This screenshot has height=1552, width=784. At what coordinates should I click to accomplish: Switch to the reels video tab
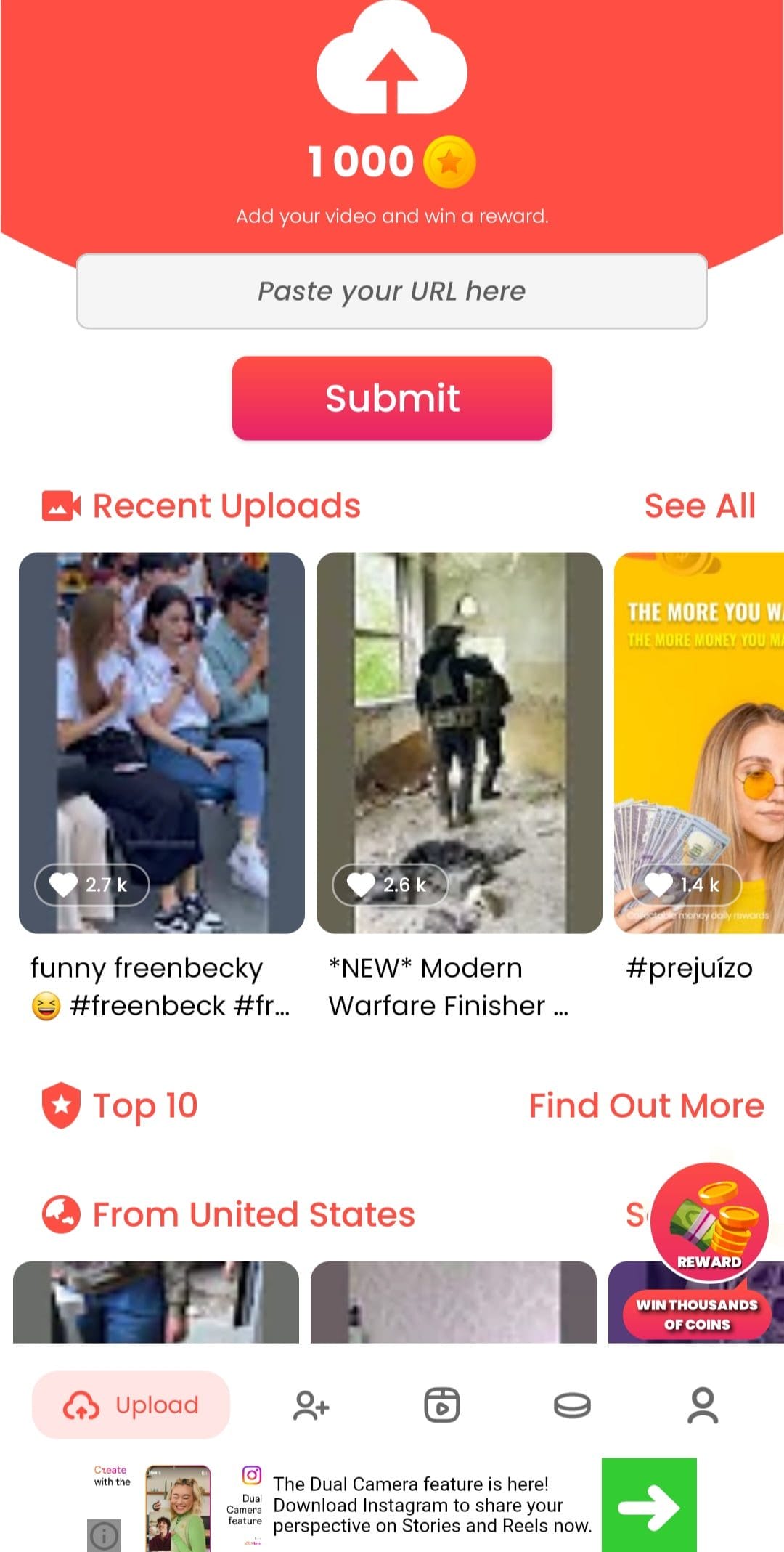(x=441, y=1405)
